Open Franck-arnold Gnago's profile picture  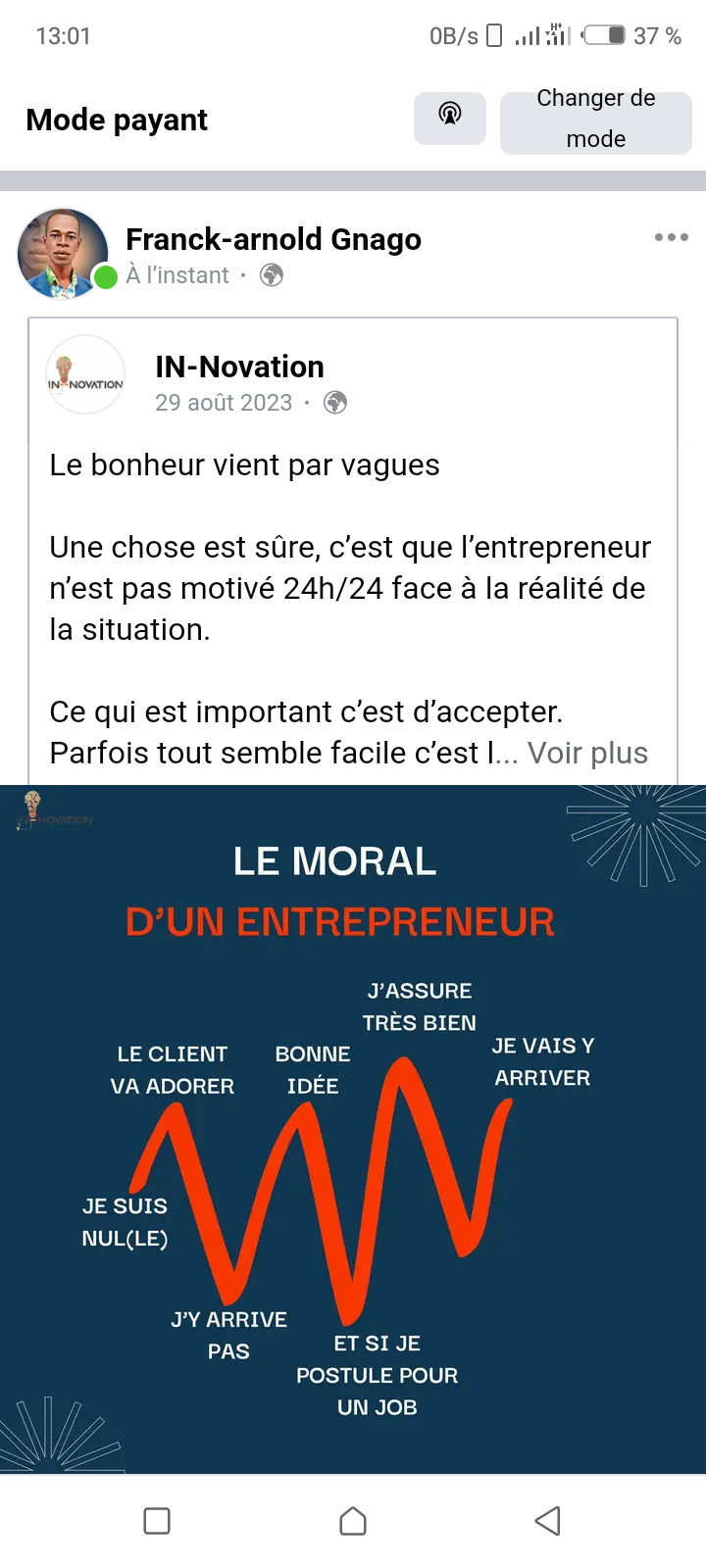[x=63, y=253]
